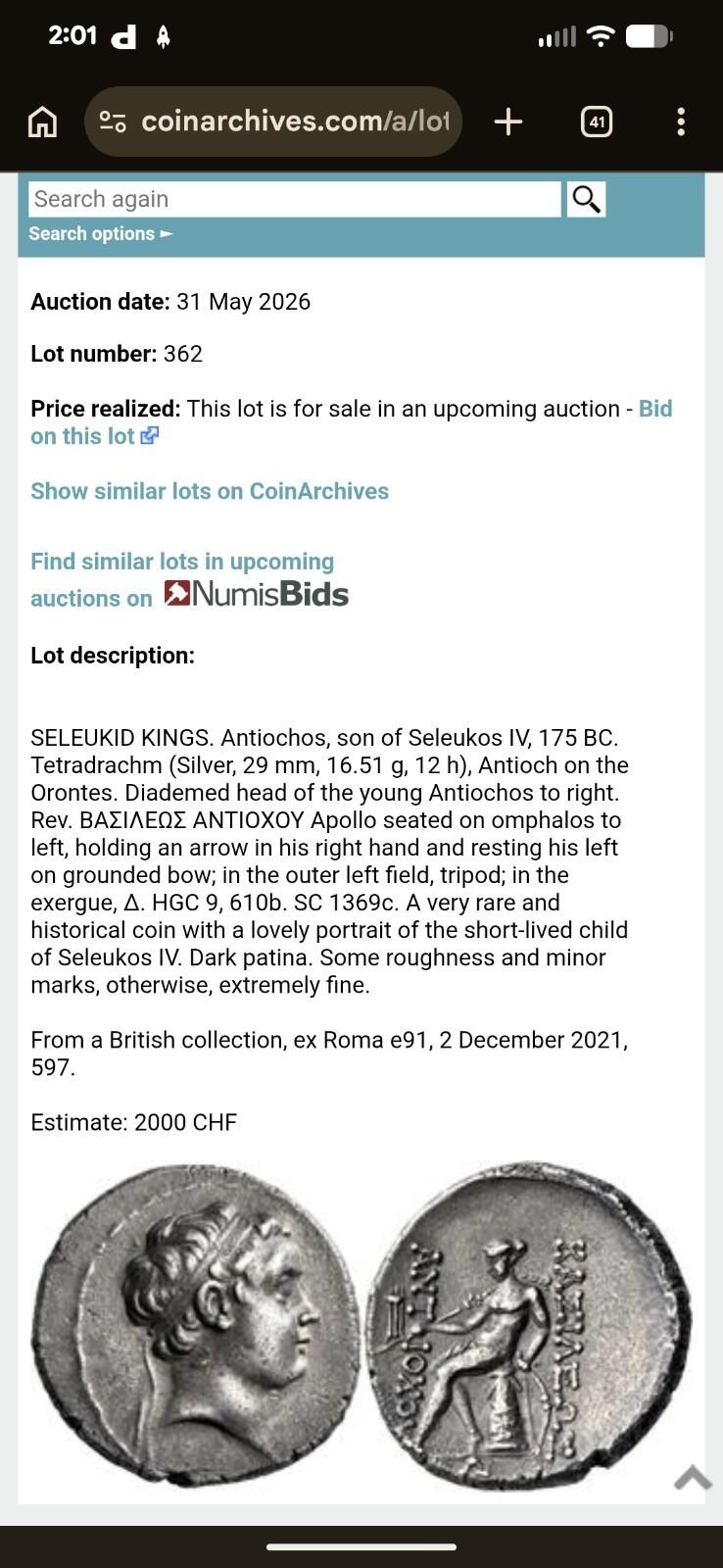Tap the magnifying glass search button
Image resolution: width=723 pixels, height=1568 pixels.
pos(586,199)
